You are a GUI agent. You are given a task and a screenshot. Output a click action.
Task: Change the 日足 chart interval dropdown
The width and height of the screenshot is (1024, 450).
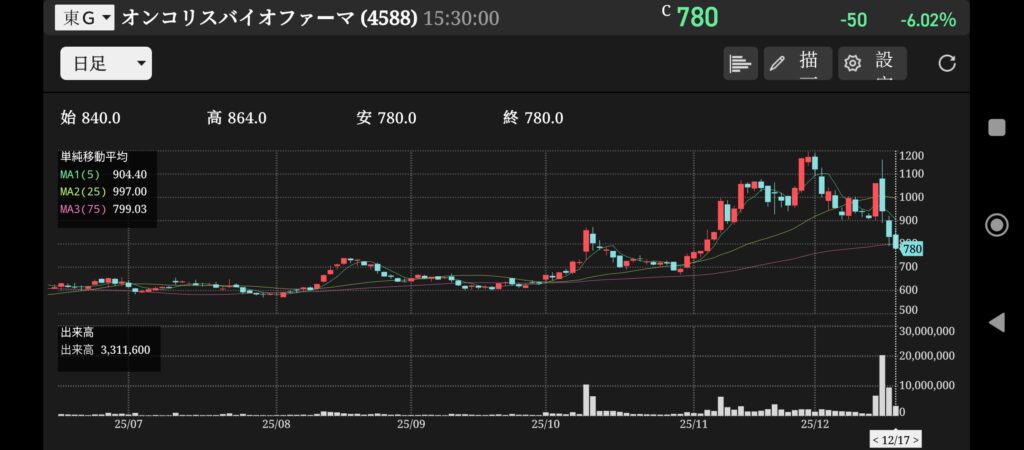pyautogui.click(x=106, y=64)
